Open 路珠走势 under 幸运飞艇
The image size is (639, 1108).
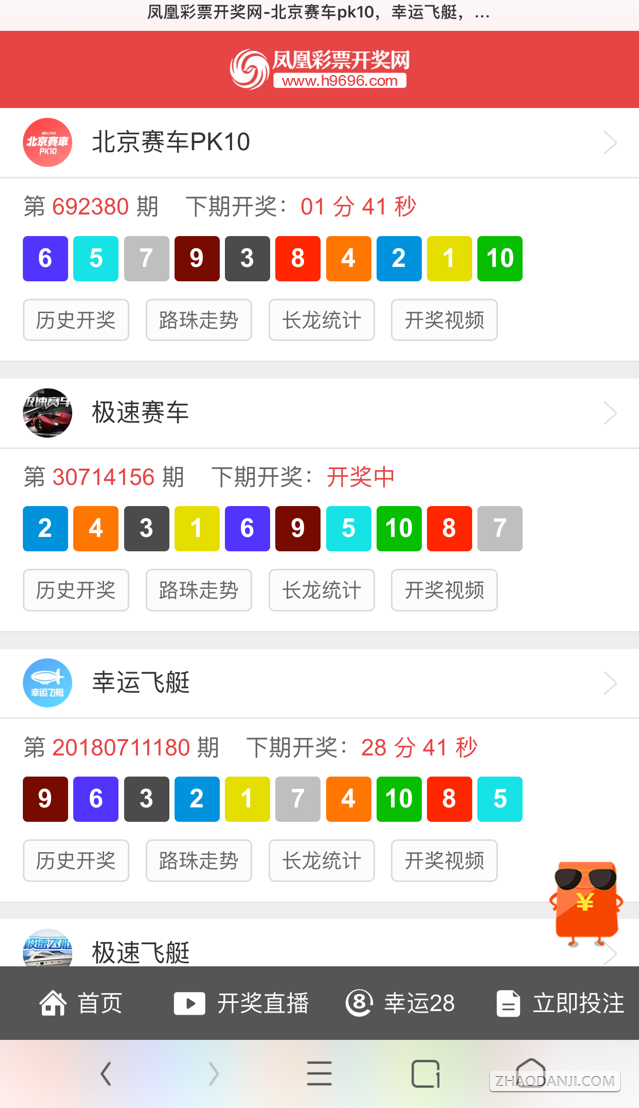tap(199, 860)
